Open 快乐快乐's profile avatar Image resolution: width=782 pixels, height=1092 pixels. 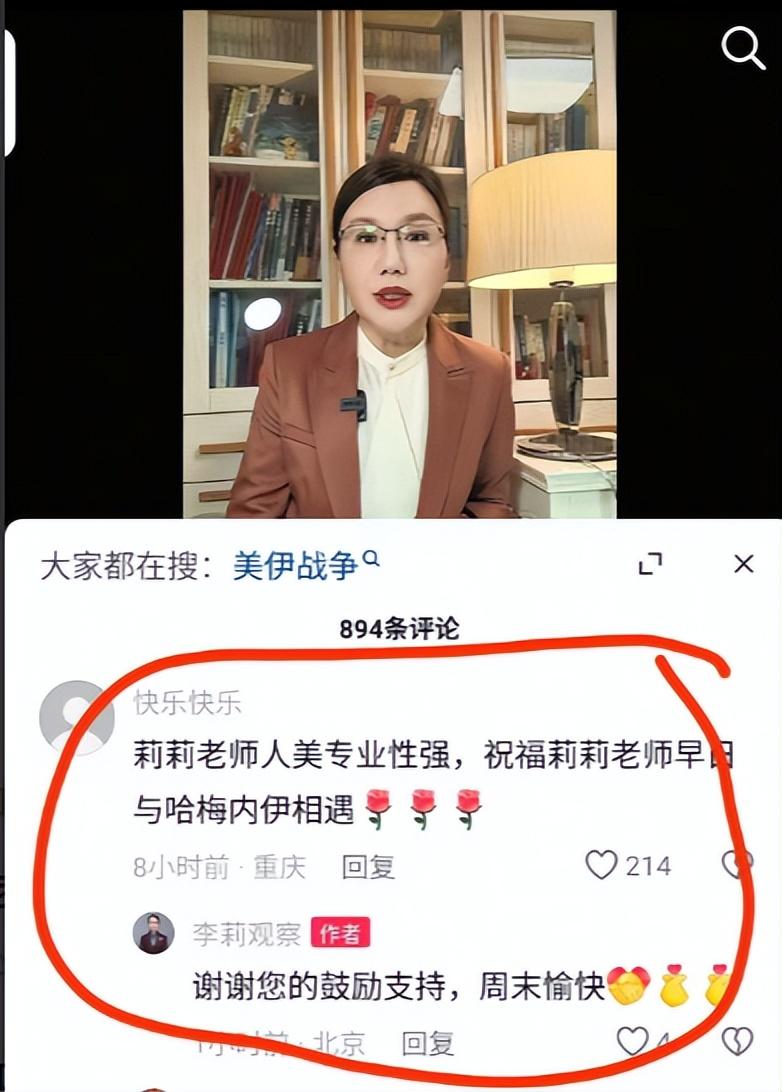click(76, 717)
